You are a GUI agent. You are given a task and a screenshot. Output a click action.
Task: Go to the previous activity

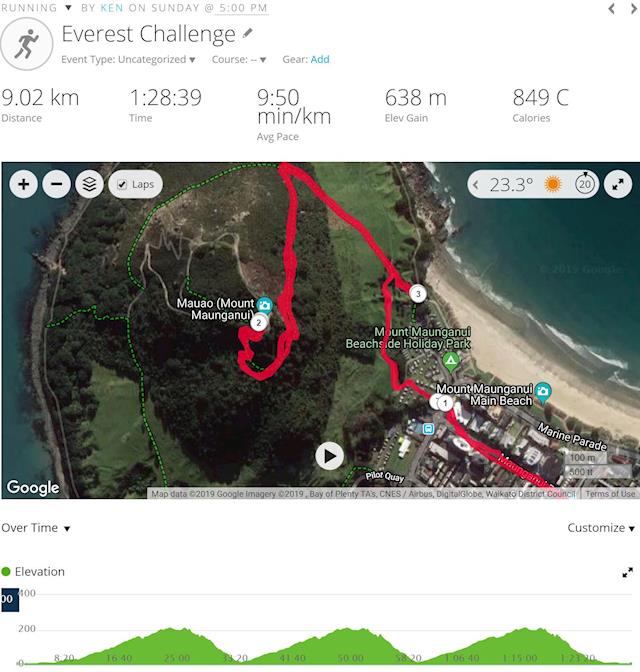point(611,8)
